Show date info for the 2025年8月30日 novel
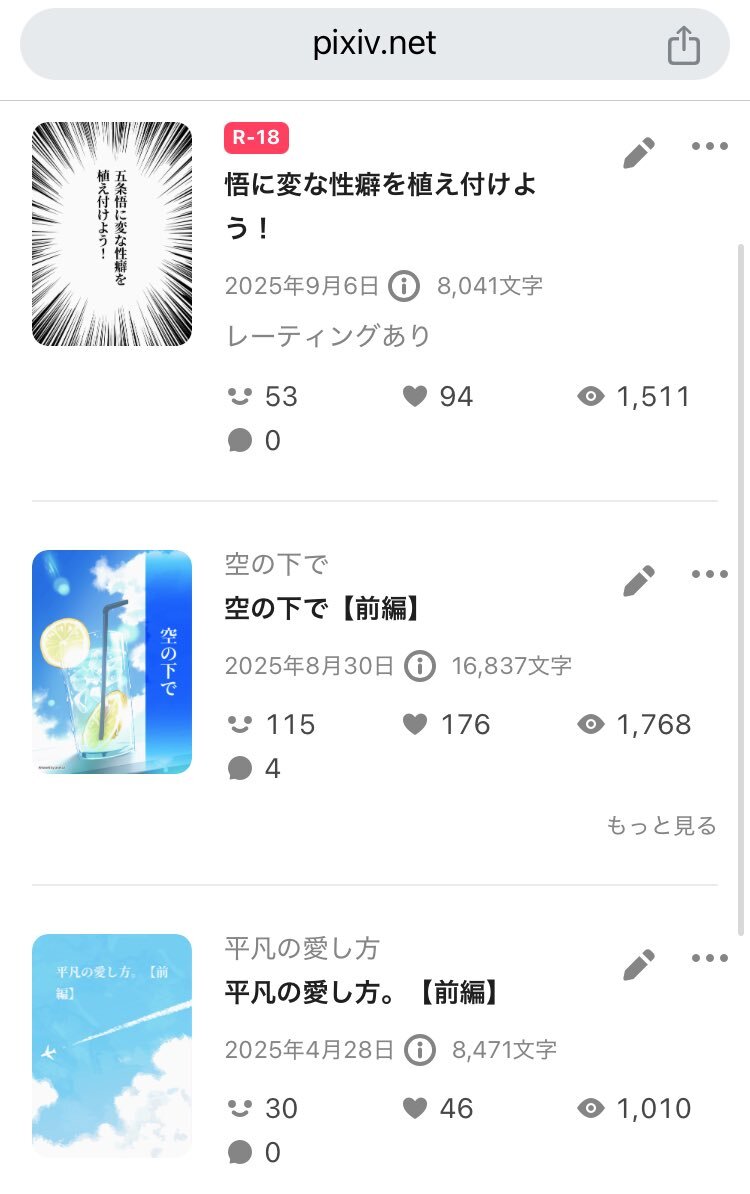This screenshot has width=750, height=1194. pos(419,666)
